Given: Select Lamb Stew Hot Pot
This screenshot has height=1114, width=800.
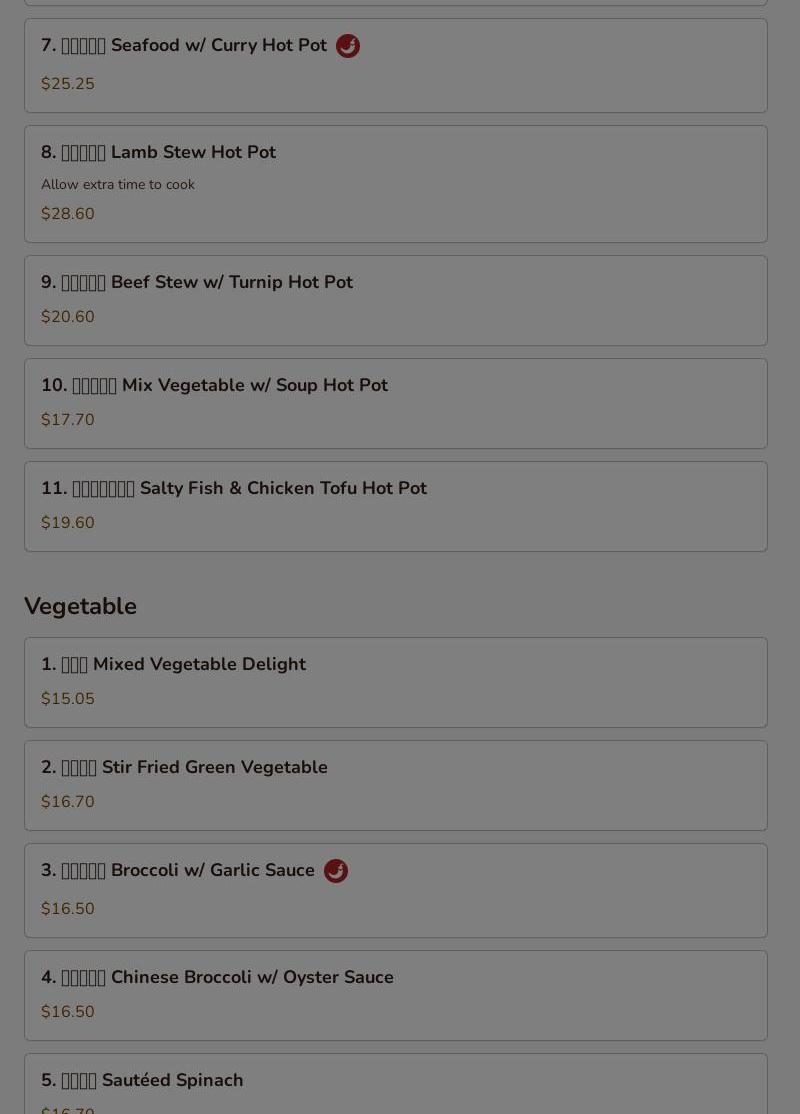Looking at the screenshot, I should [395, 183].
